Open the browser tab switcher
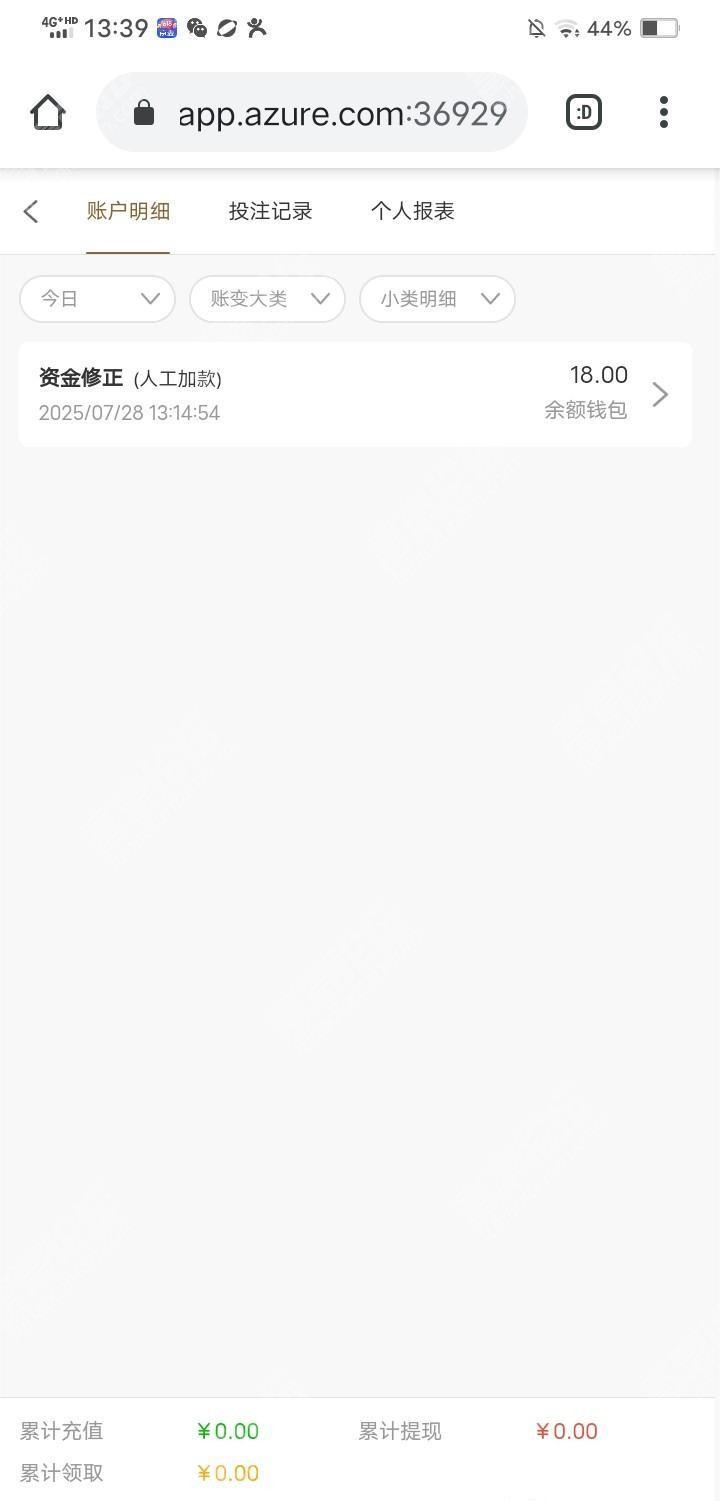The height and width of the screenshot is (1501, 720). pyautogui.click(x=584, y=112)
